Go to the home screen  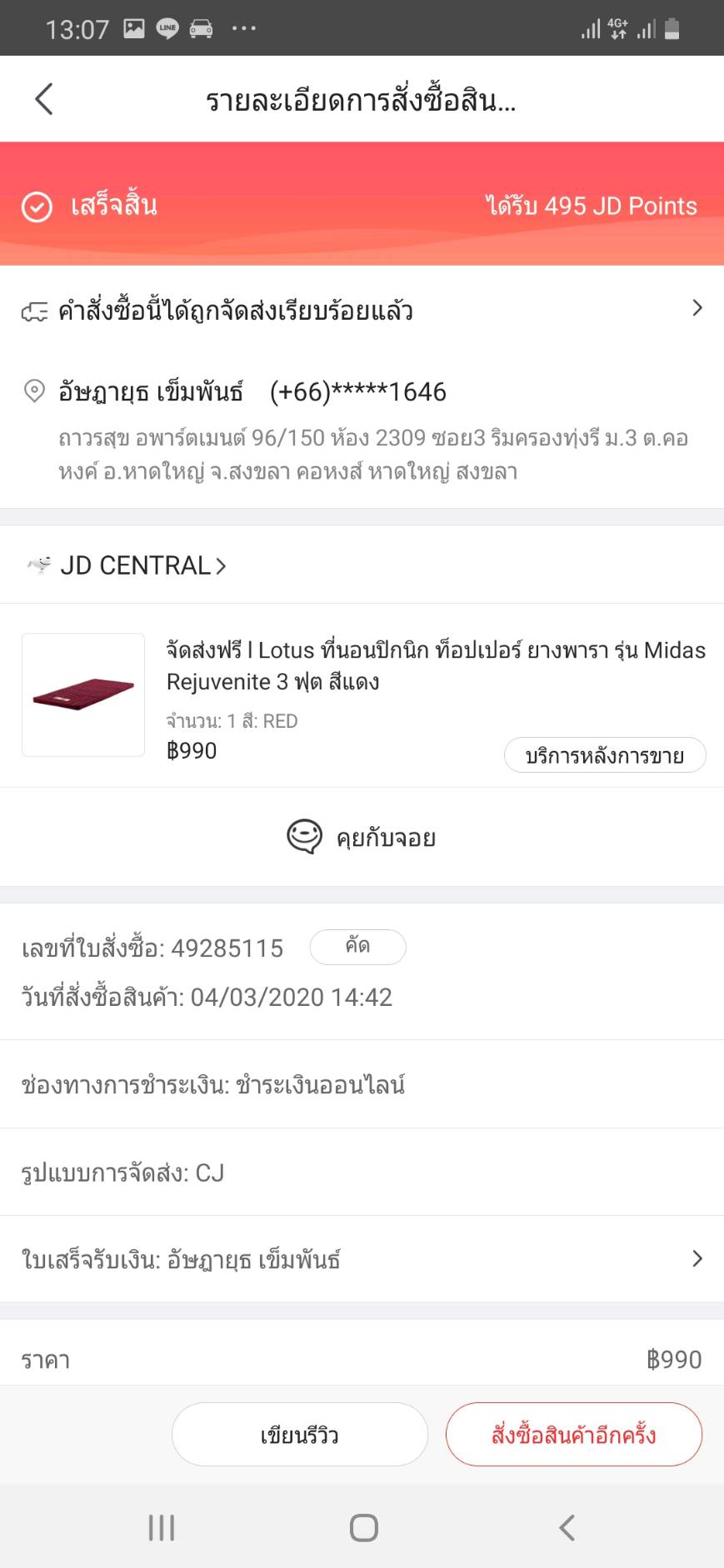coord(363,1527)
